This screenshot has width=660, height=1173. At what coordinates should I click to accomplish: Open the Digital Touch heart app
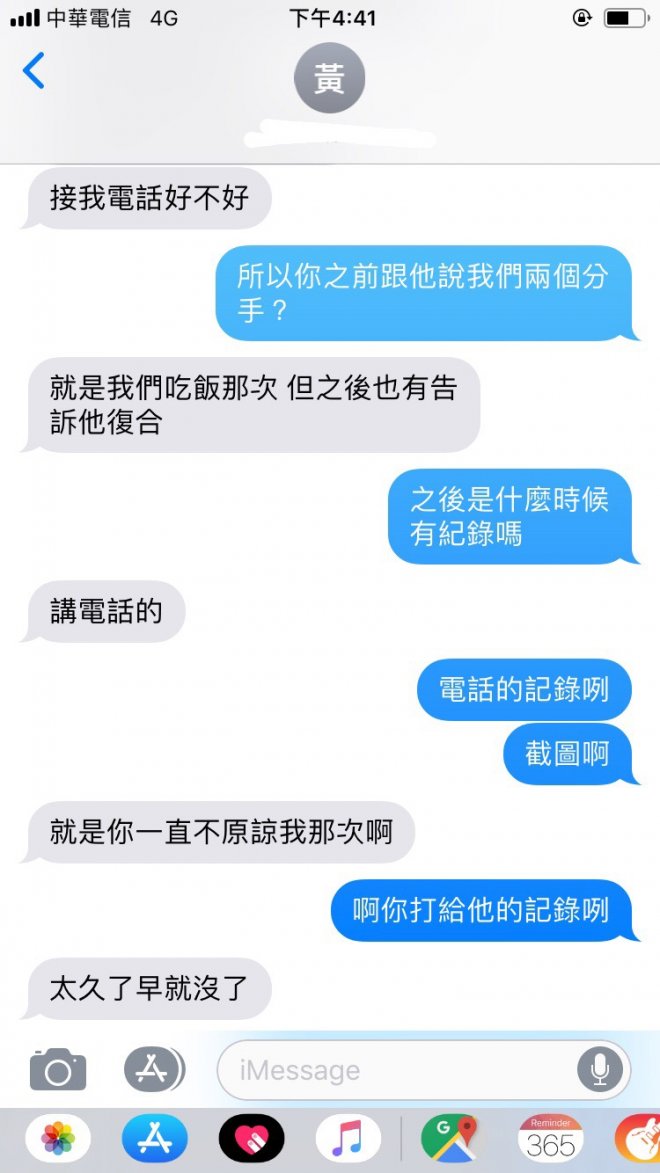(251, 1139)
